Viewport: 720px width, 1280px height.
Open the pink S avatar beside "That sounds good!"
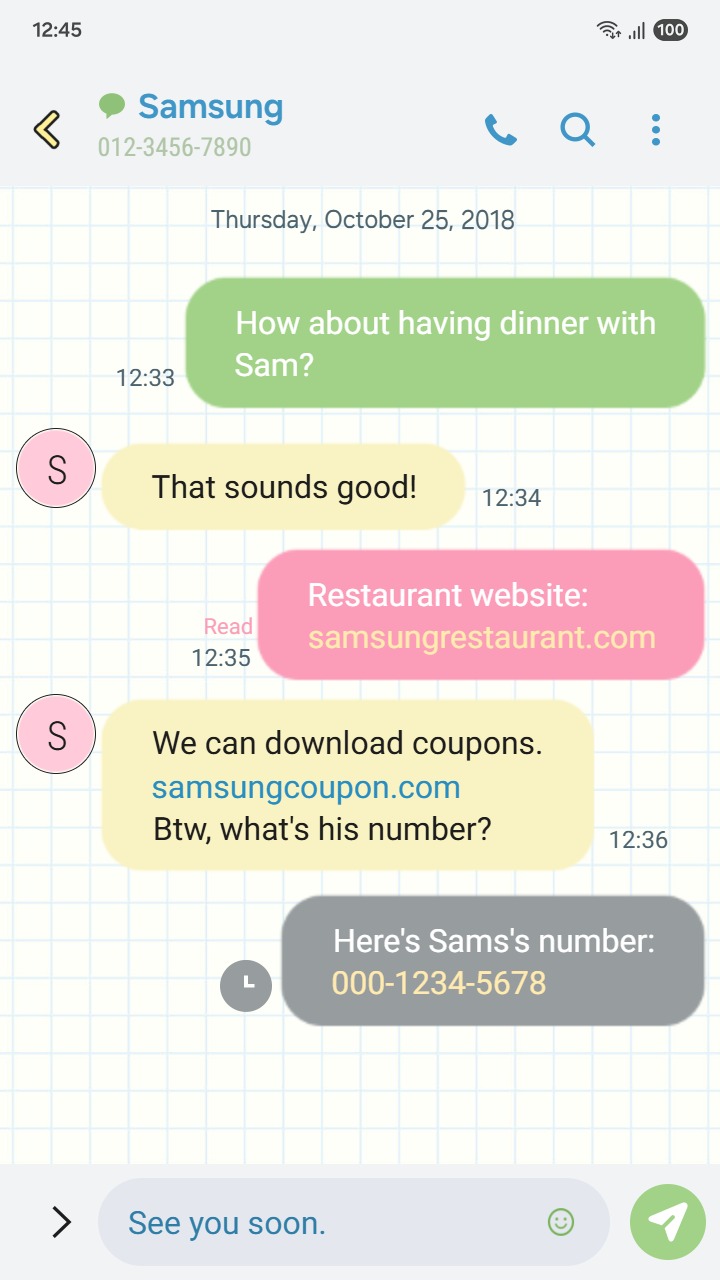pyautogui.click(x=56, y=468)
